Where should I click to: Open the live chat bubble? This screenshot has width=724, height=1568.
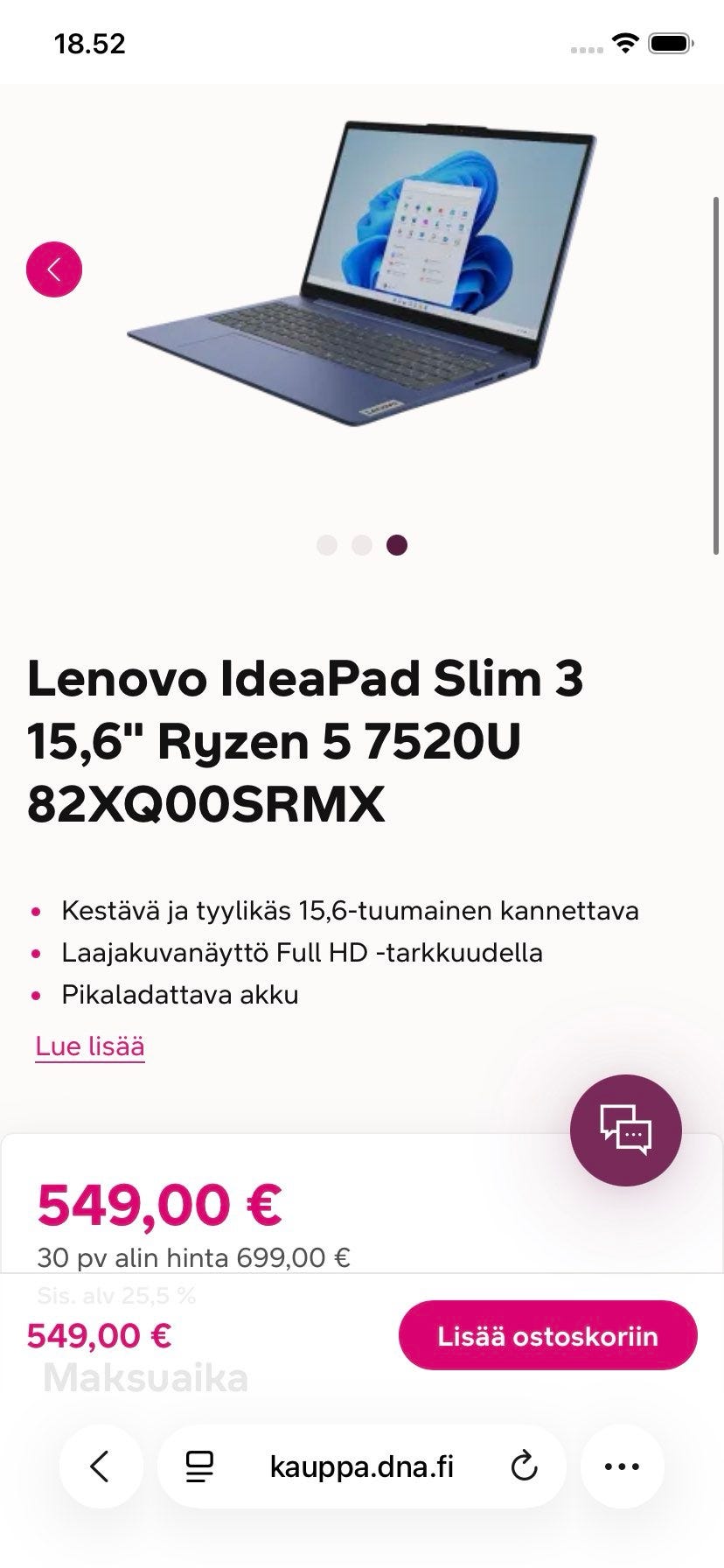point(625,1130)
